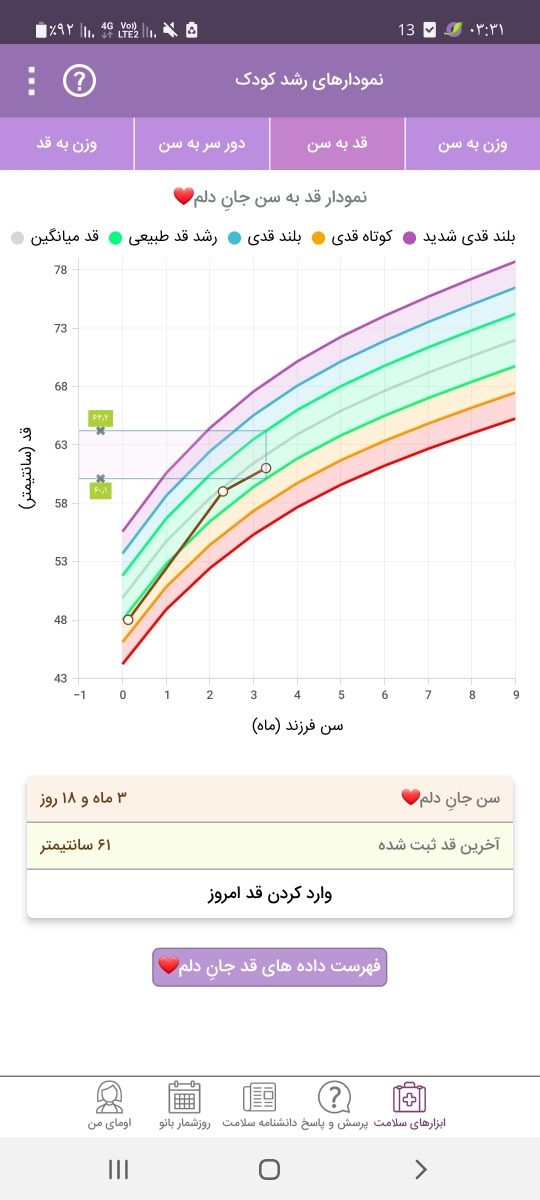
Task: Switch to the دور سر به سن tab
Action: [x=202, y=144]
